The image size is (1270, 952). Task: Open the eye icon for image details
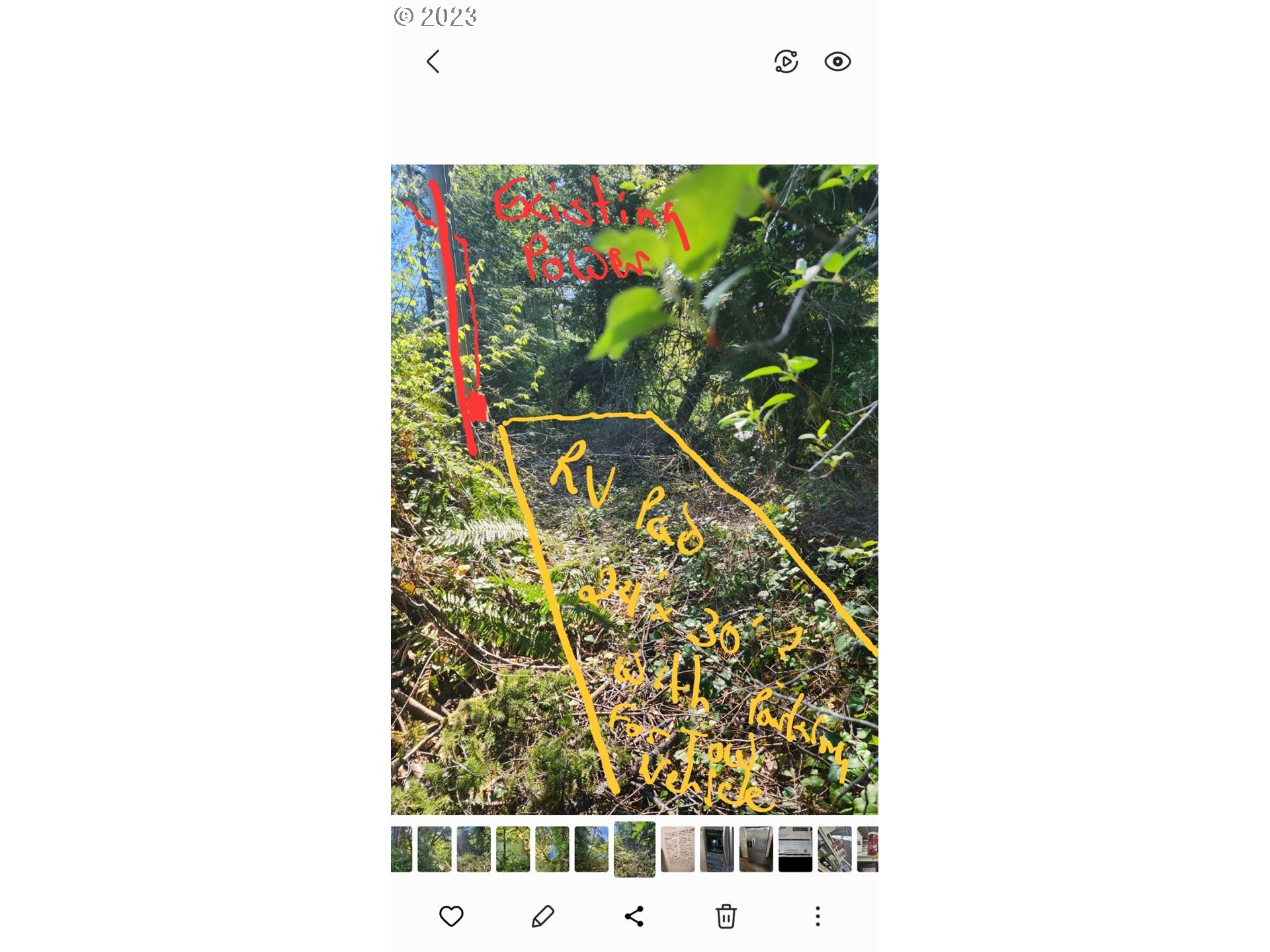click(x=837, y=61)
